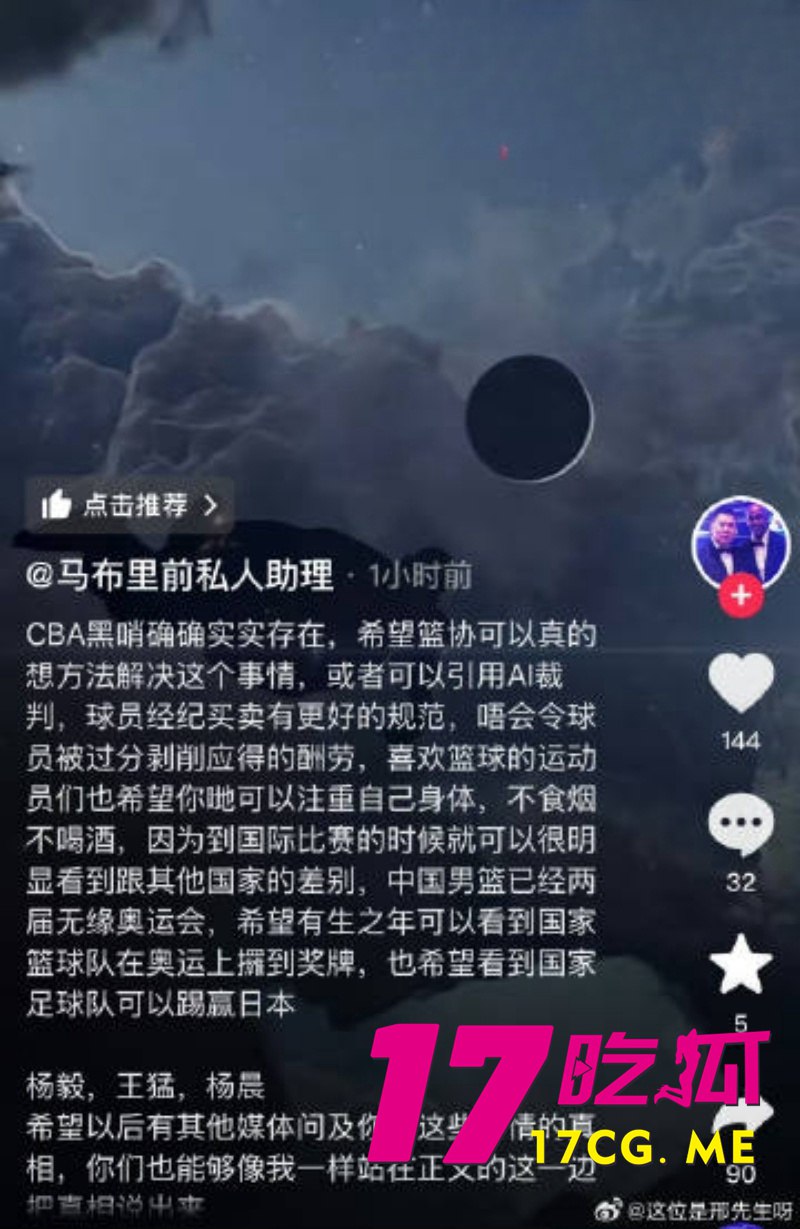Like this video with the heart icon

click(741, 682)
